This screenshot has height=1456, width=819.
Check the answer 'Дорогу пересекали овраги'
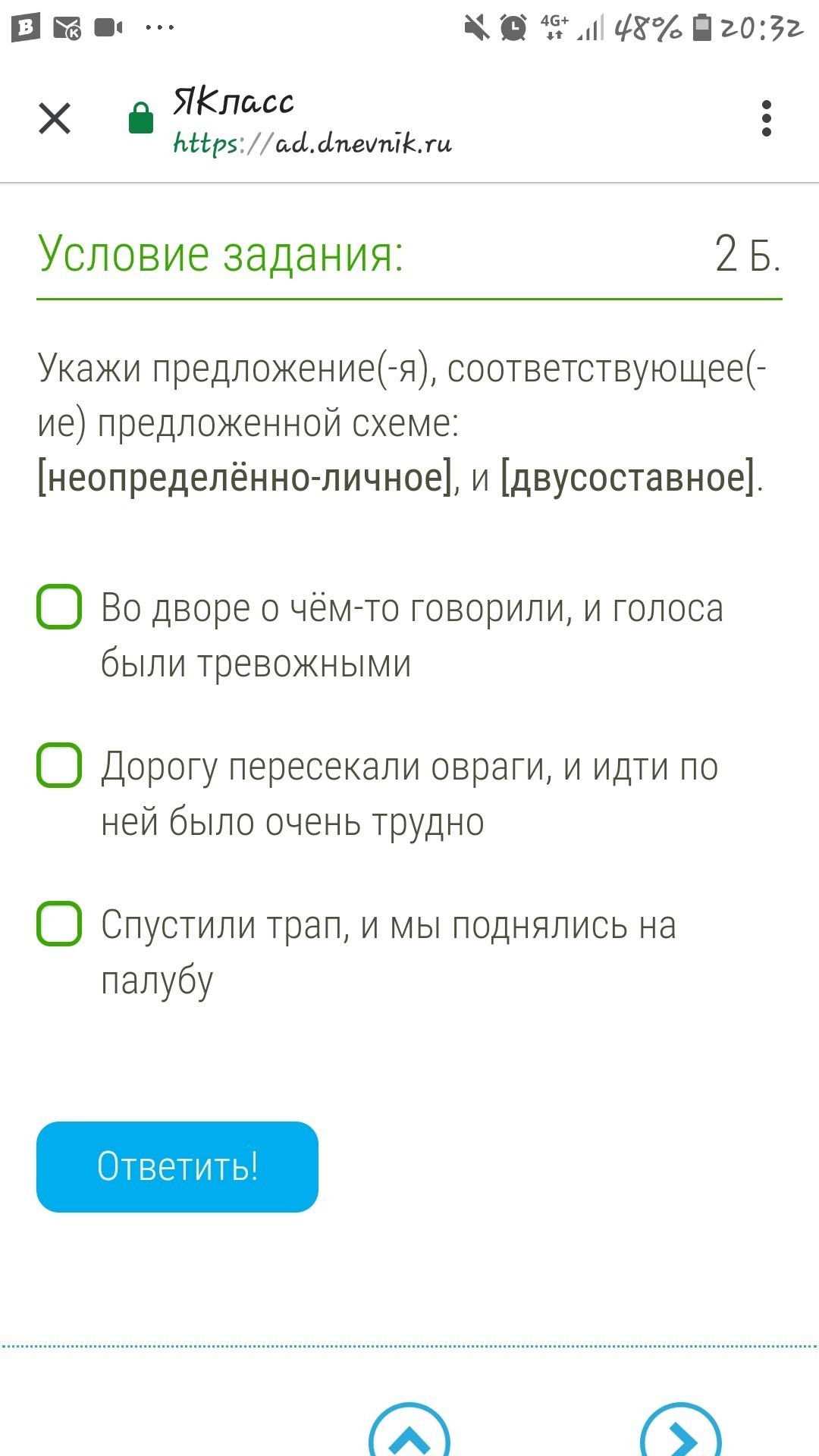pos(59,765)
